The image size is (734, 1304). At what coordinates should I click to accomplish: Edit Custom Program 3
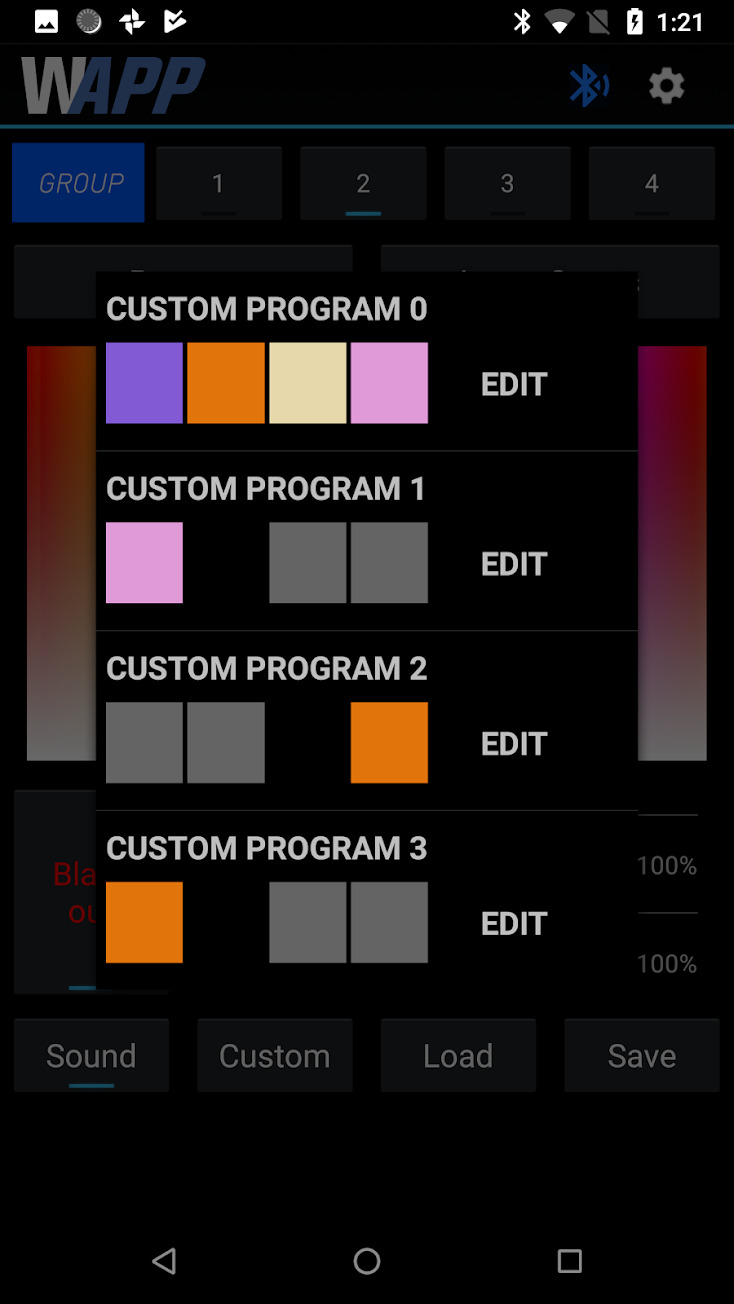(x=513, y=923)
